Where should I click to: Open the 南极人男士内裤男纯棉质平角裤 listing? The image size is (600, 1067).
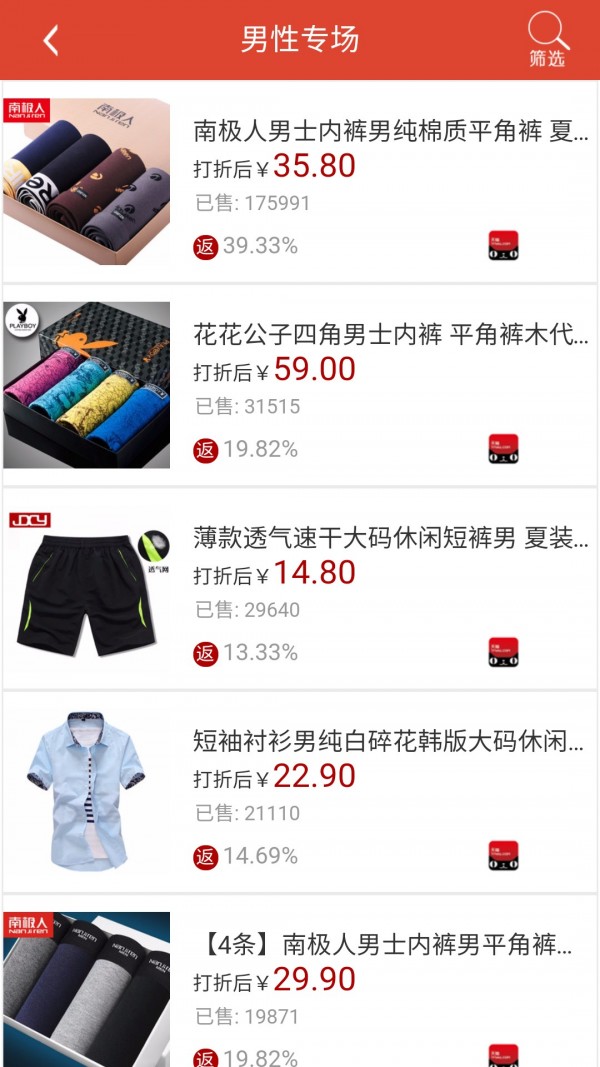[390, 132]
